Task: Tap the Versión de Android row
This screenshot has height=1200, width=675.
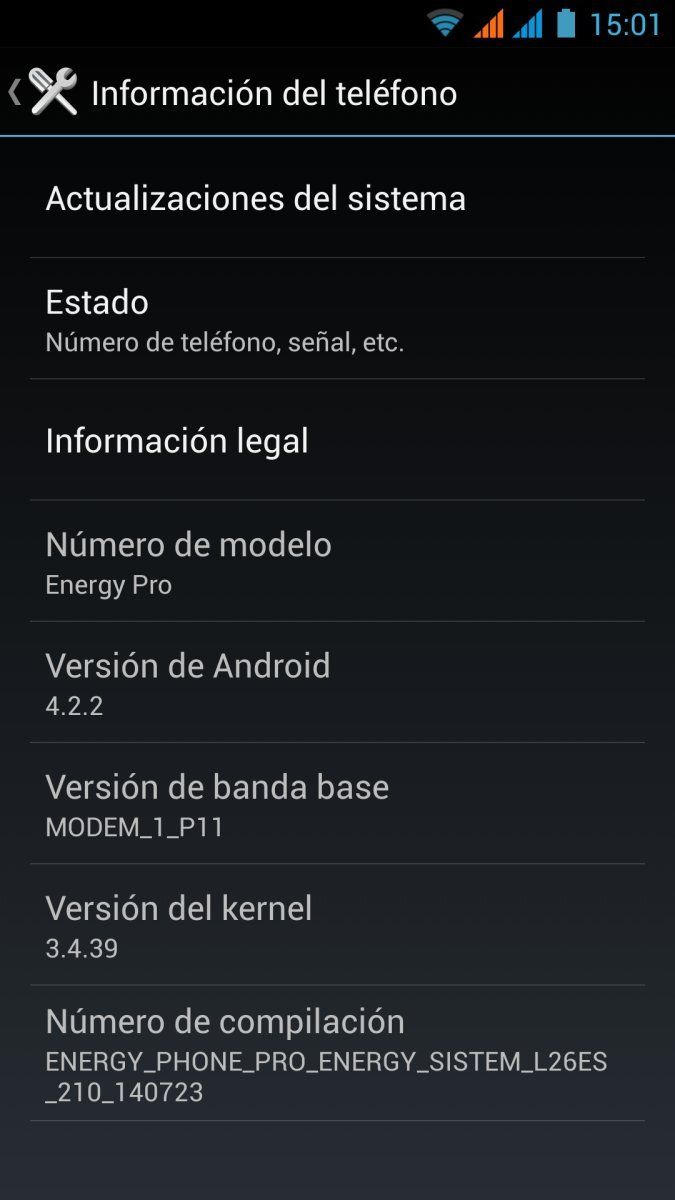Action: [337, 683]
